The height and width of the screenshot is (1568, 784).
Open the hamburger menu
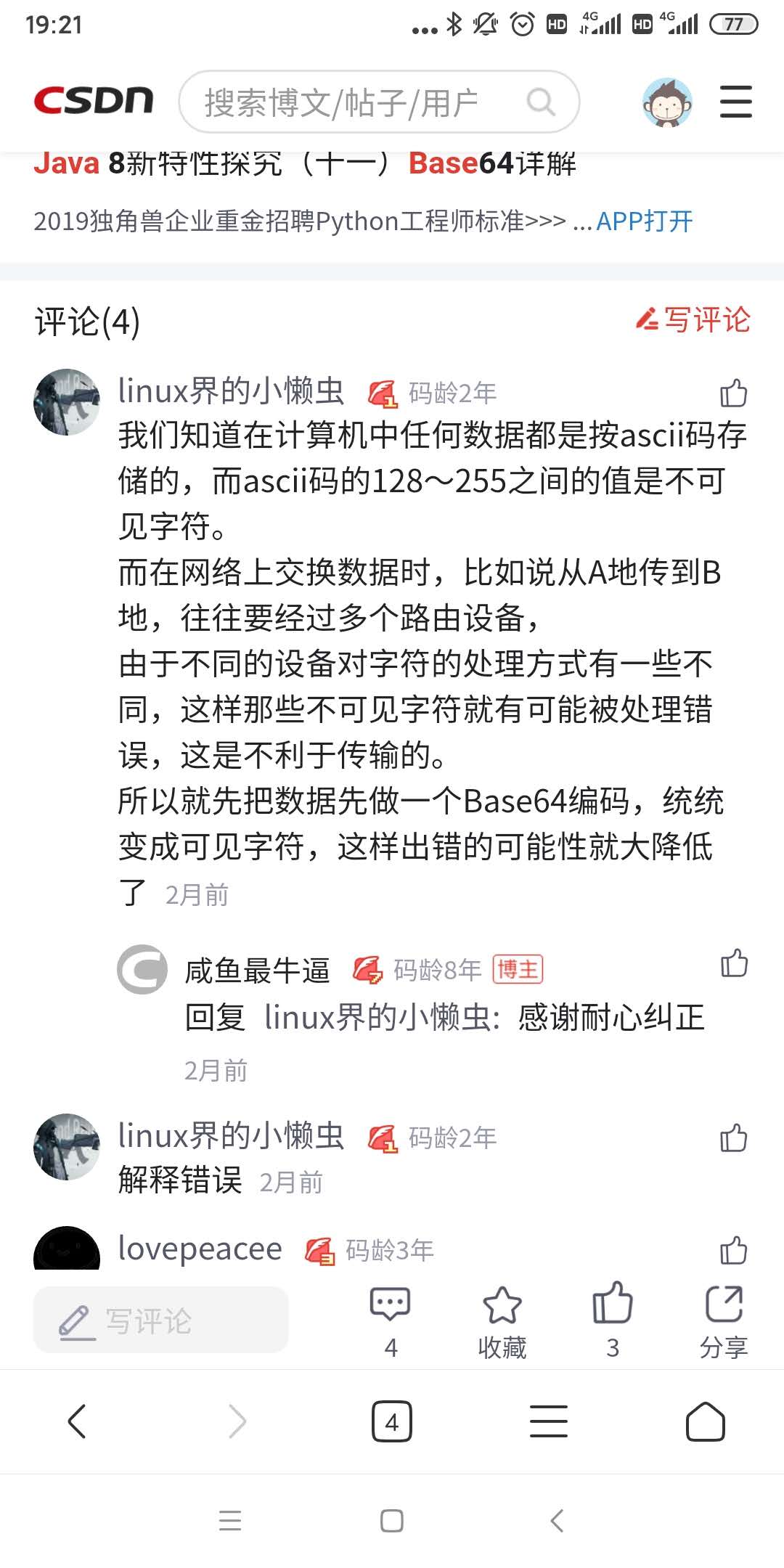click(x=735, y=102)
